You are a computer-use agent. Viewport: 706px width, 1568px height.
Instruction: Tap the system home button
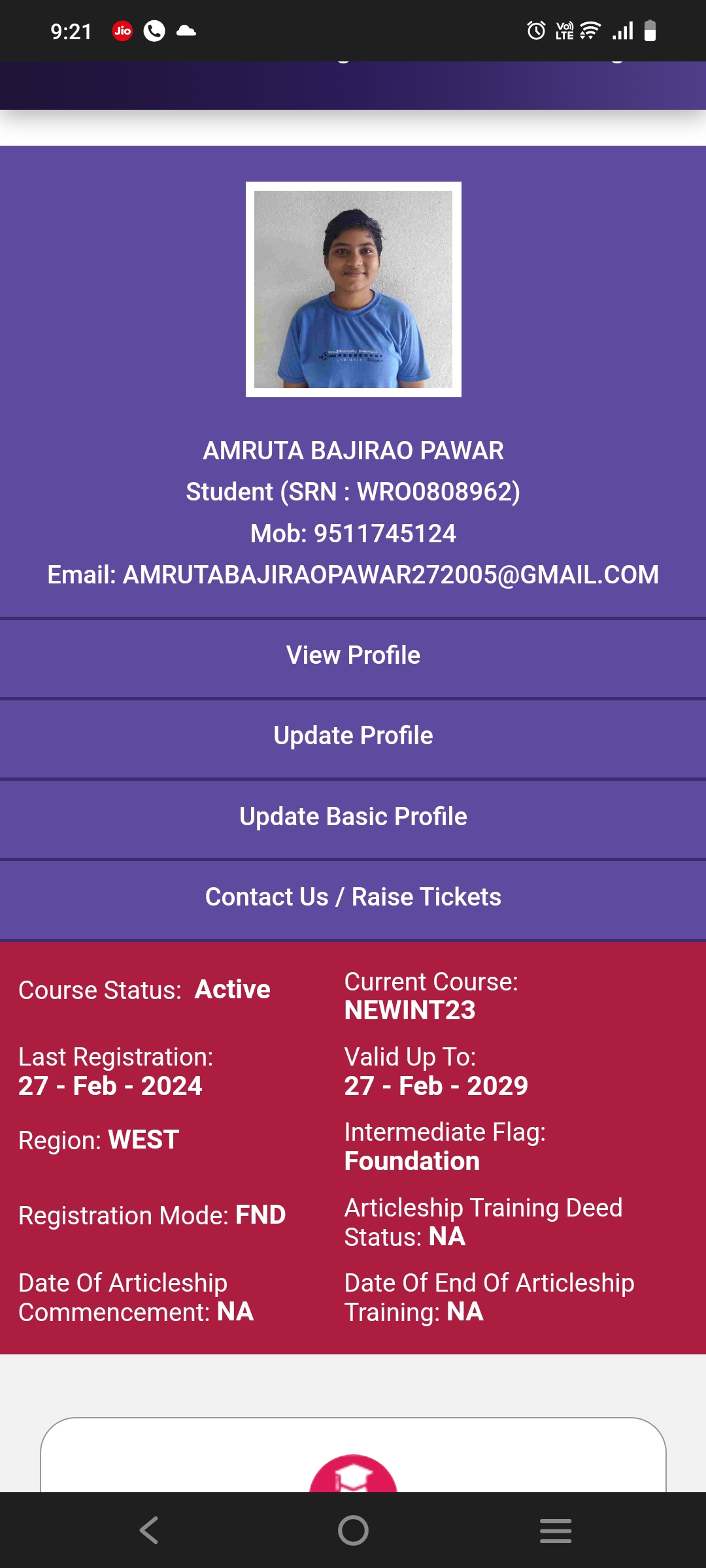click(353, 1530)
